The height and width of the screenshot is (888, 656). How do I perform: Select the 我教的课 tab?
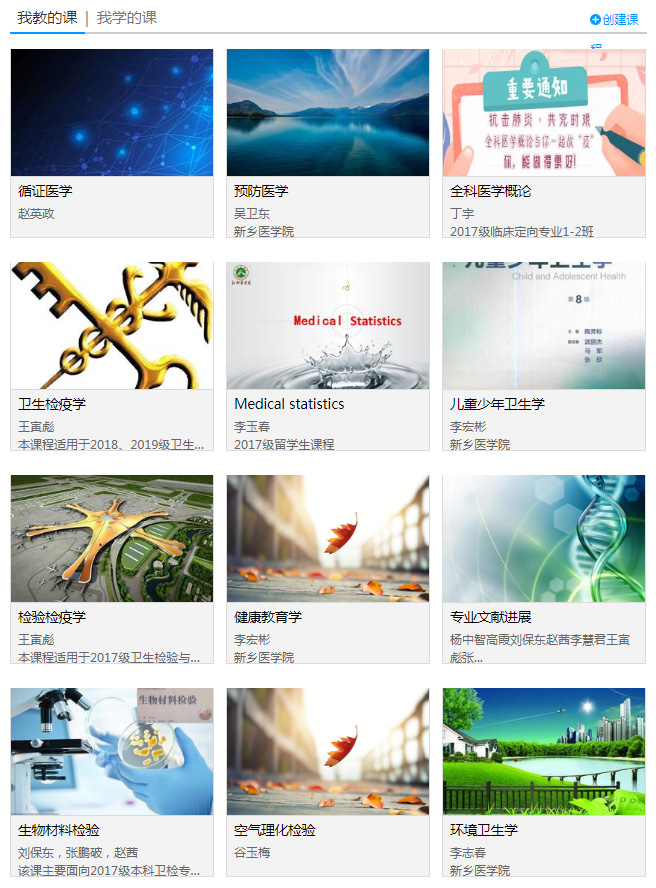47,18
